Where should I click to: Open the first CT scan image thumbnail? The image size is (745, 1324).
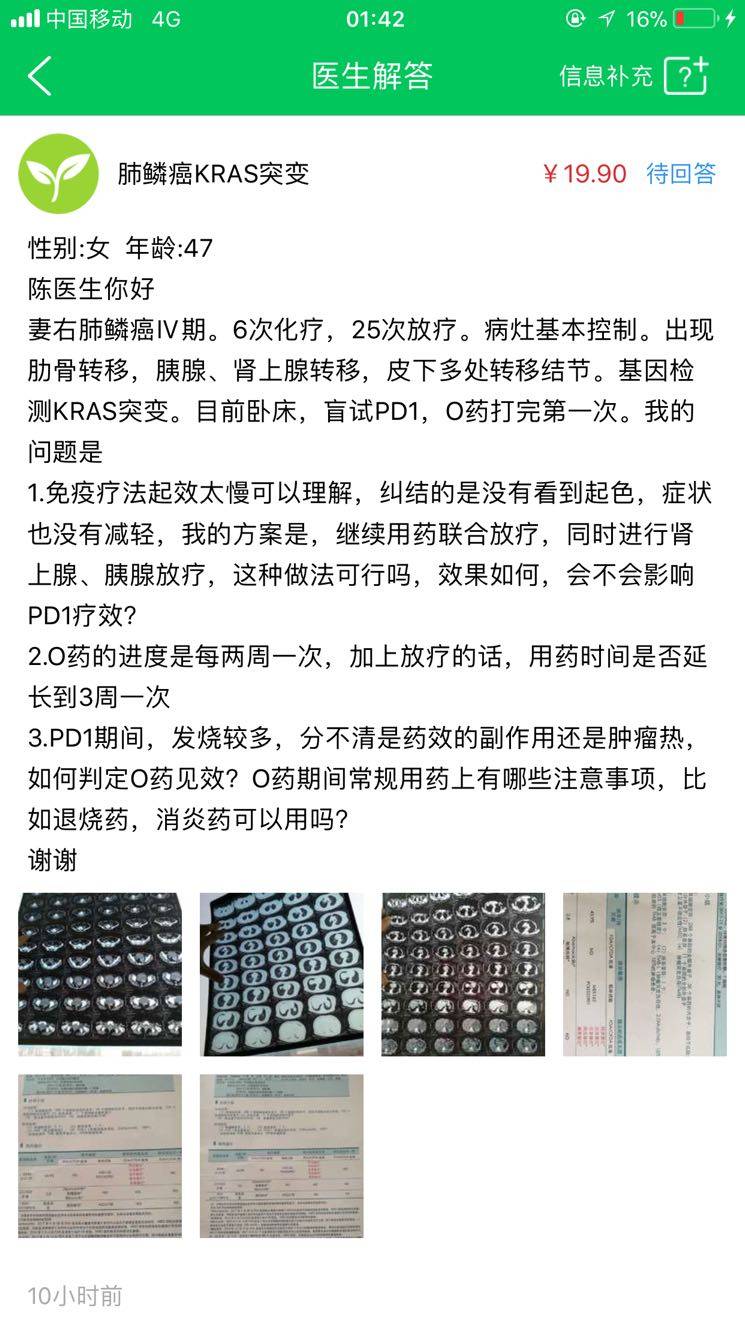click(100, 974)
